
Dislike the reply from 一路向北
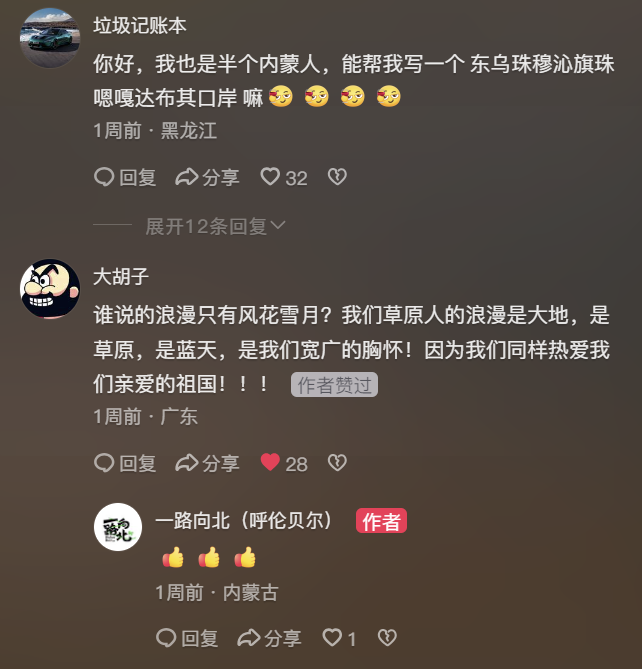387,638
